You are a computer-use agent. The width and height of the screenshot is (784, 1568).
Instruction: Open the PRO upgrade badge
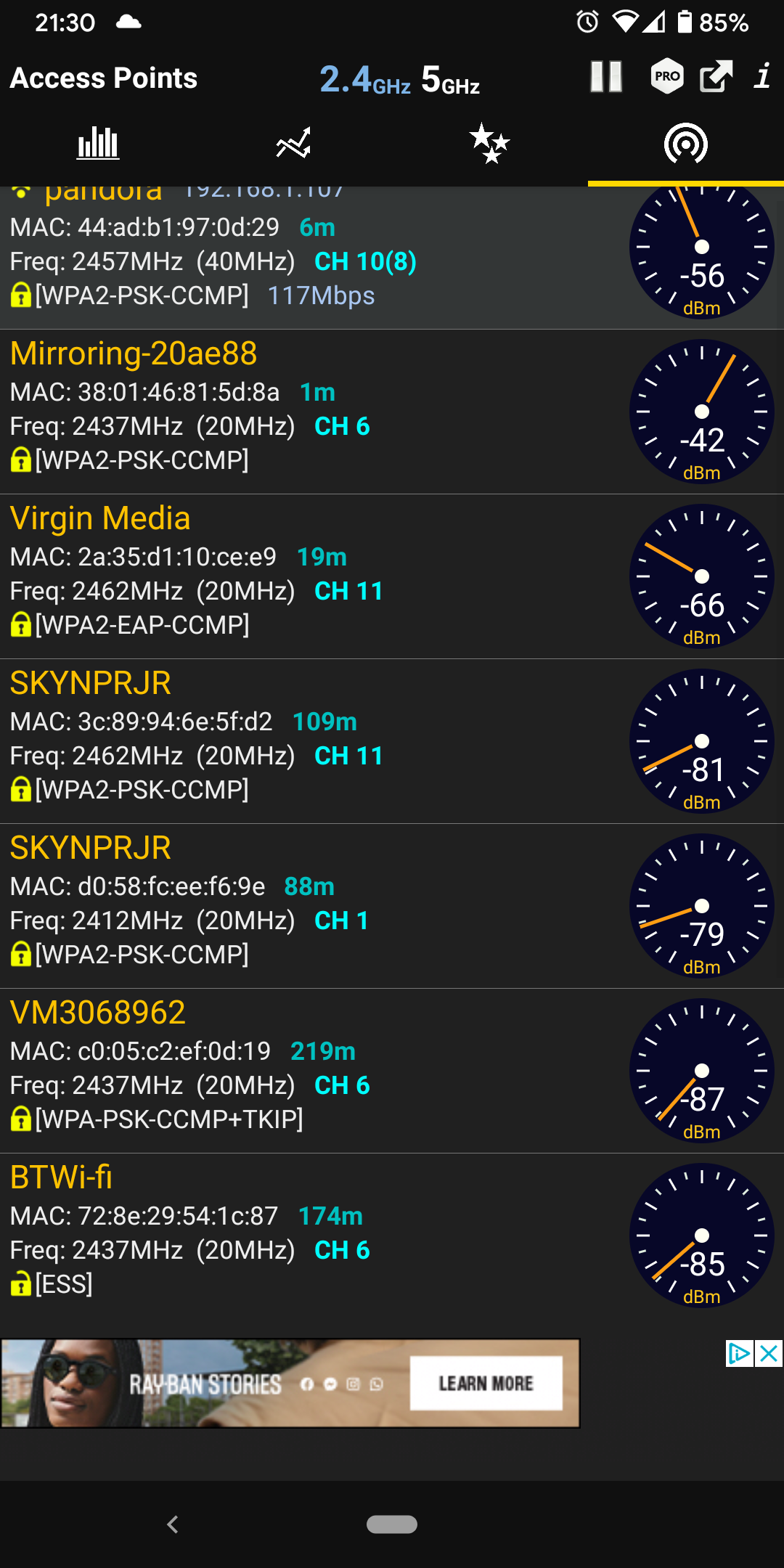(667, 76)
